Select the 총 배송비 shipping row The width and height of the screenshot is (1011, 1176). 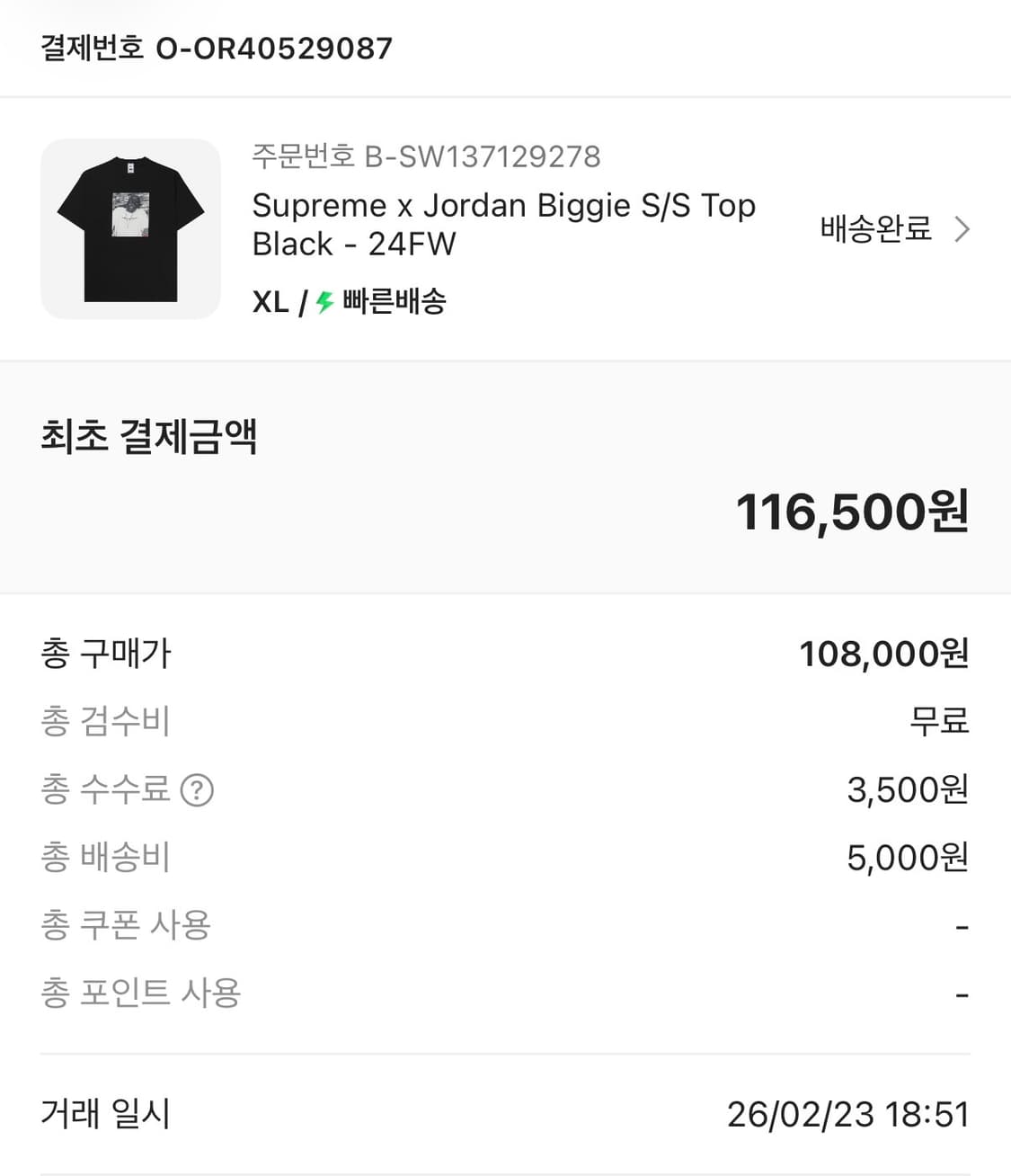click(105, 858)
